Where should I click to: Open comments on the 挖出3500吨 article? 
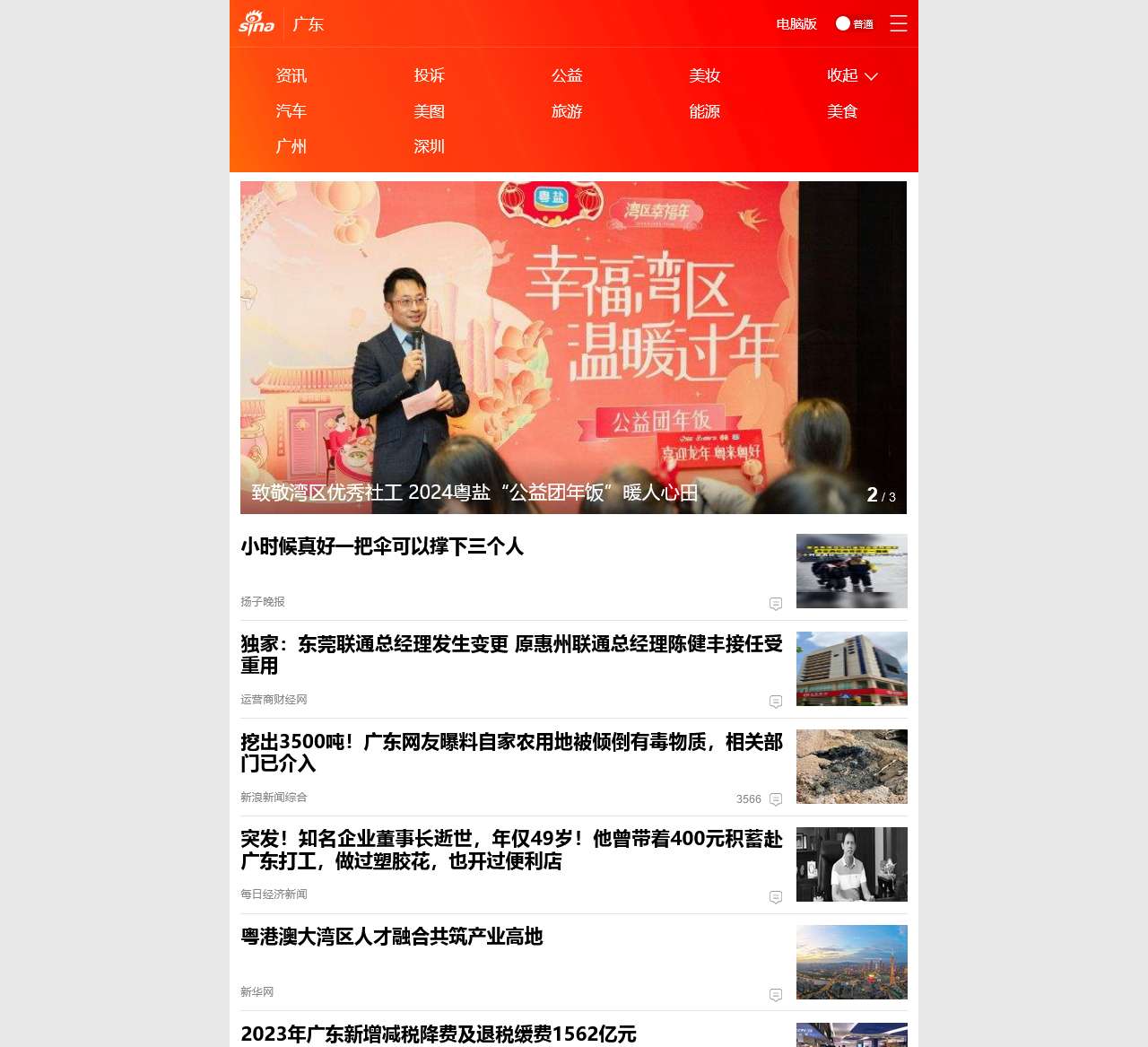[x=776, y=799]
